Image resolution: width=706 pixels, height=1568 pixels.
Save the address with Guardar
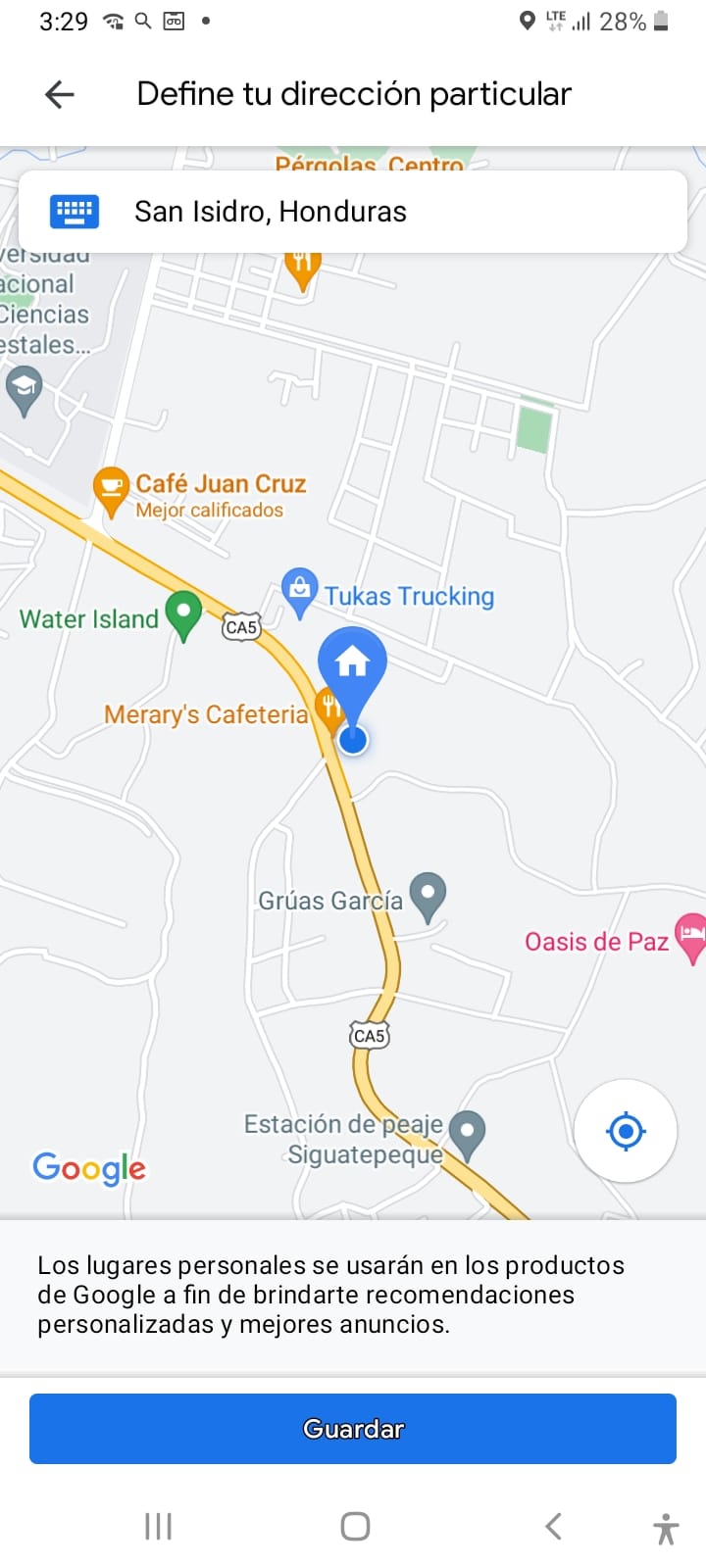[x=353, y=1429]
